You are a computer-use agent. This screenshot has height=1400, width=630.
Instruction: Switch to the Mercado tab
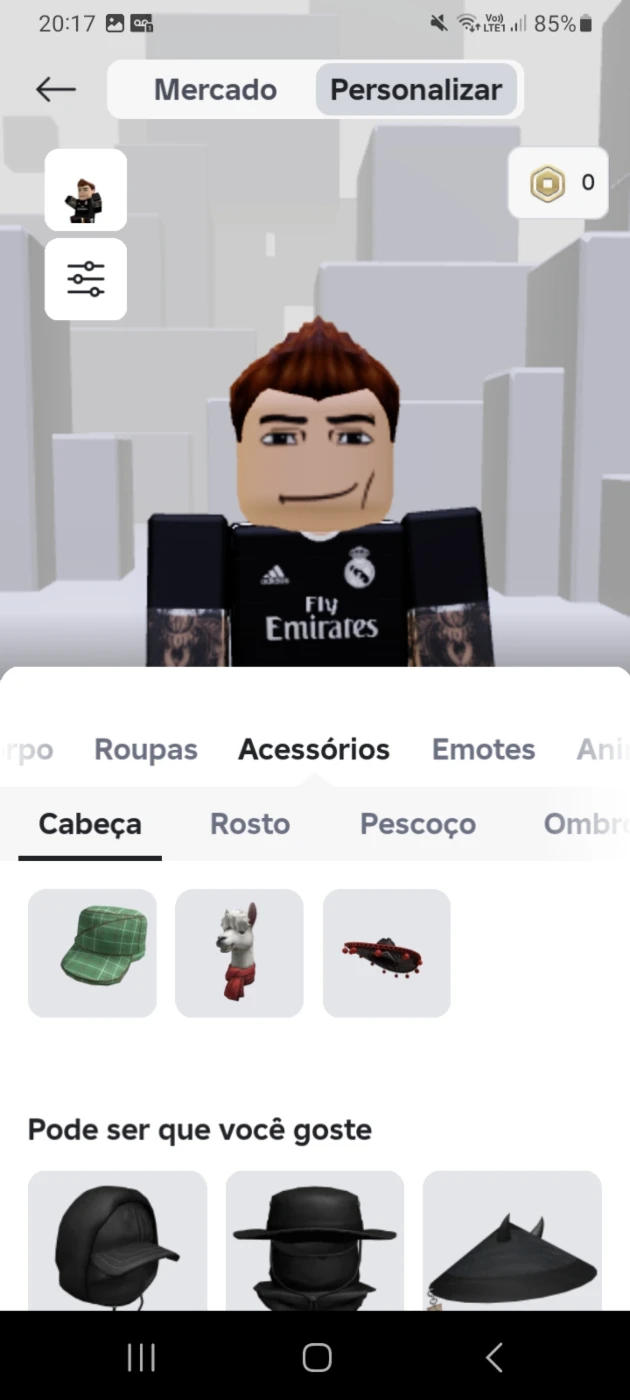pyautogui.click(x=215, y=89)
